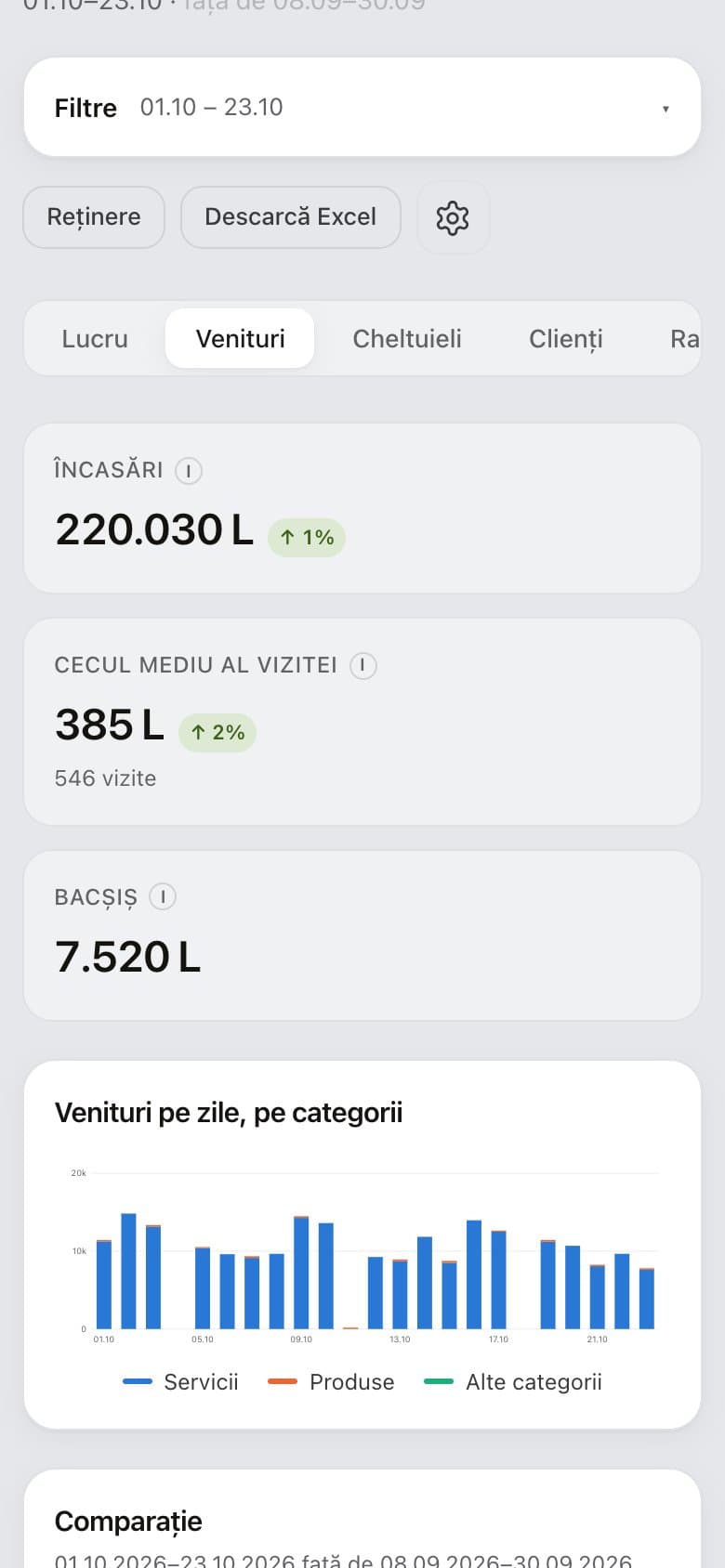Expand the Filtre date range dropdown
725x1568 pixels.
[x=362, y=108]
